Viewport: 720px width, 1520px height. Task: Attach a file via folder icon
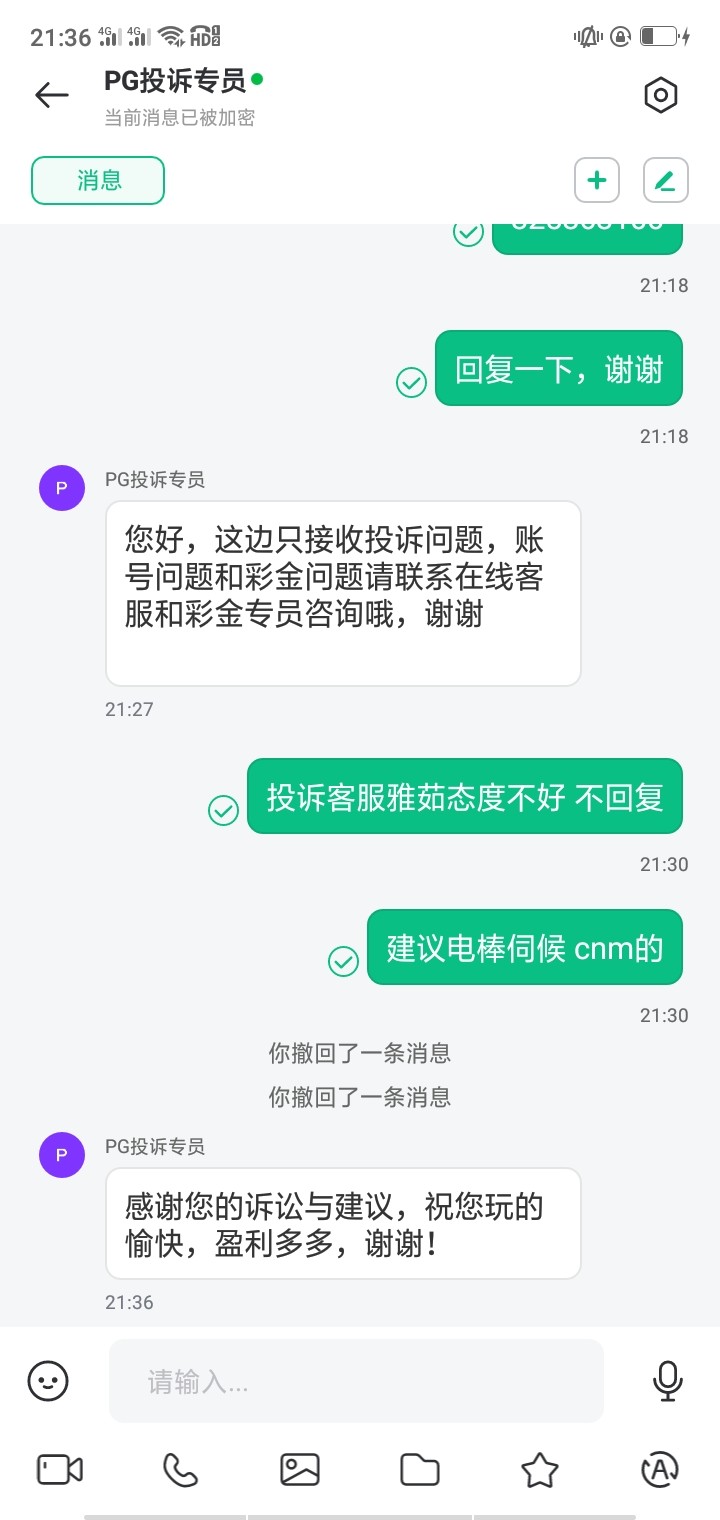point(420,1469)
